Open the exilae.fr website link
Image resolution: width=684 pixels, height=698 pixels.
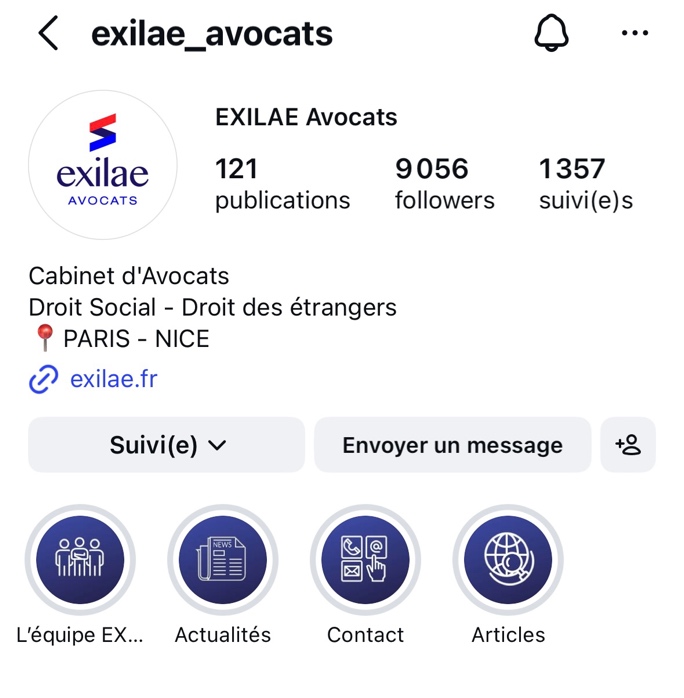click(x=112, y=379)
